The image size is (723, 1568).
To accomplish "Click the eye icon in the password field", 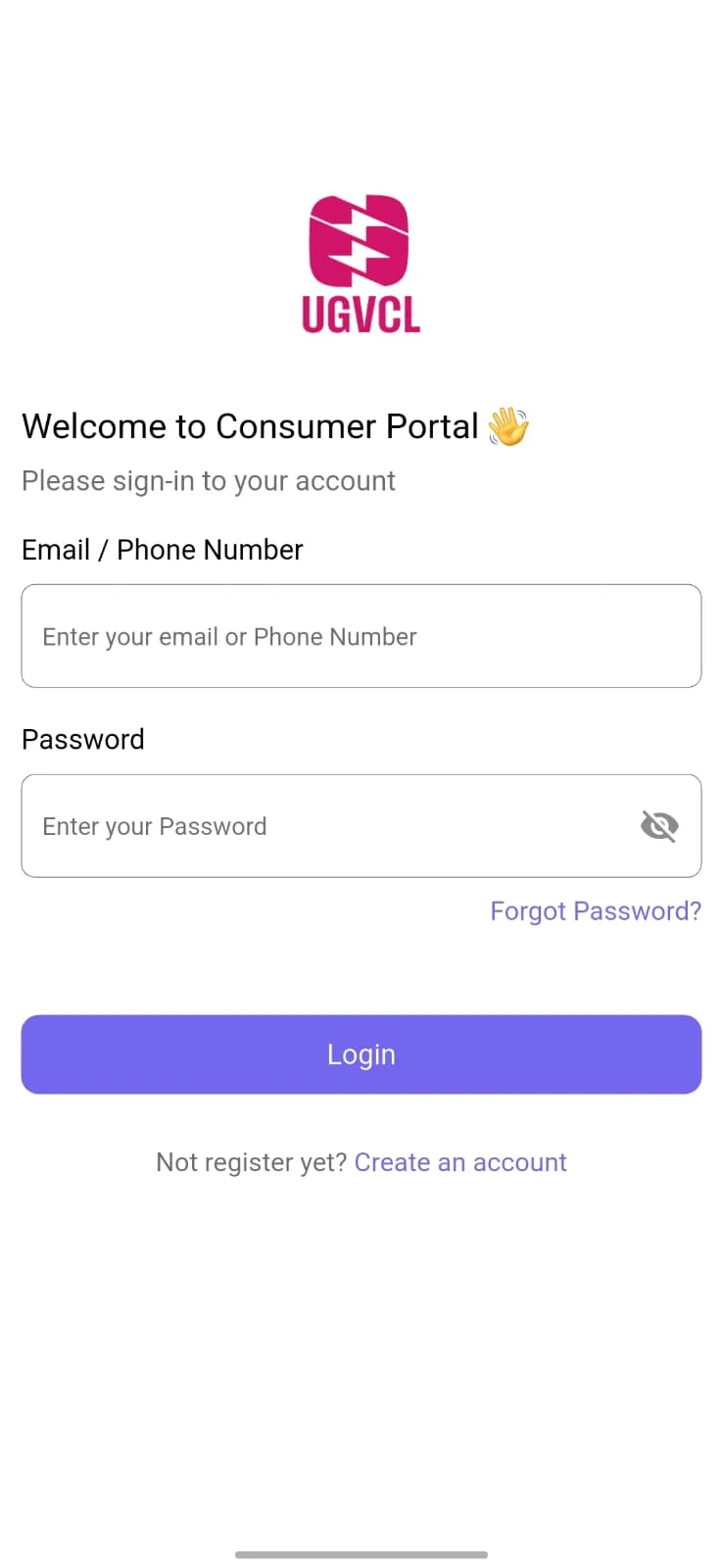I will click(x=658, y=825).
